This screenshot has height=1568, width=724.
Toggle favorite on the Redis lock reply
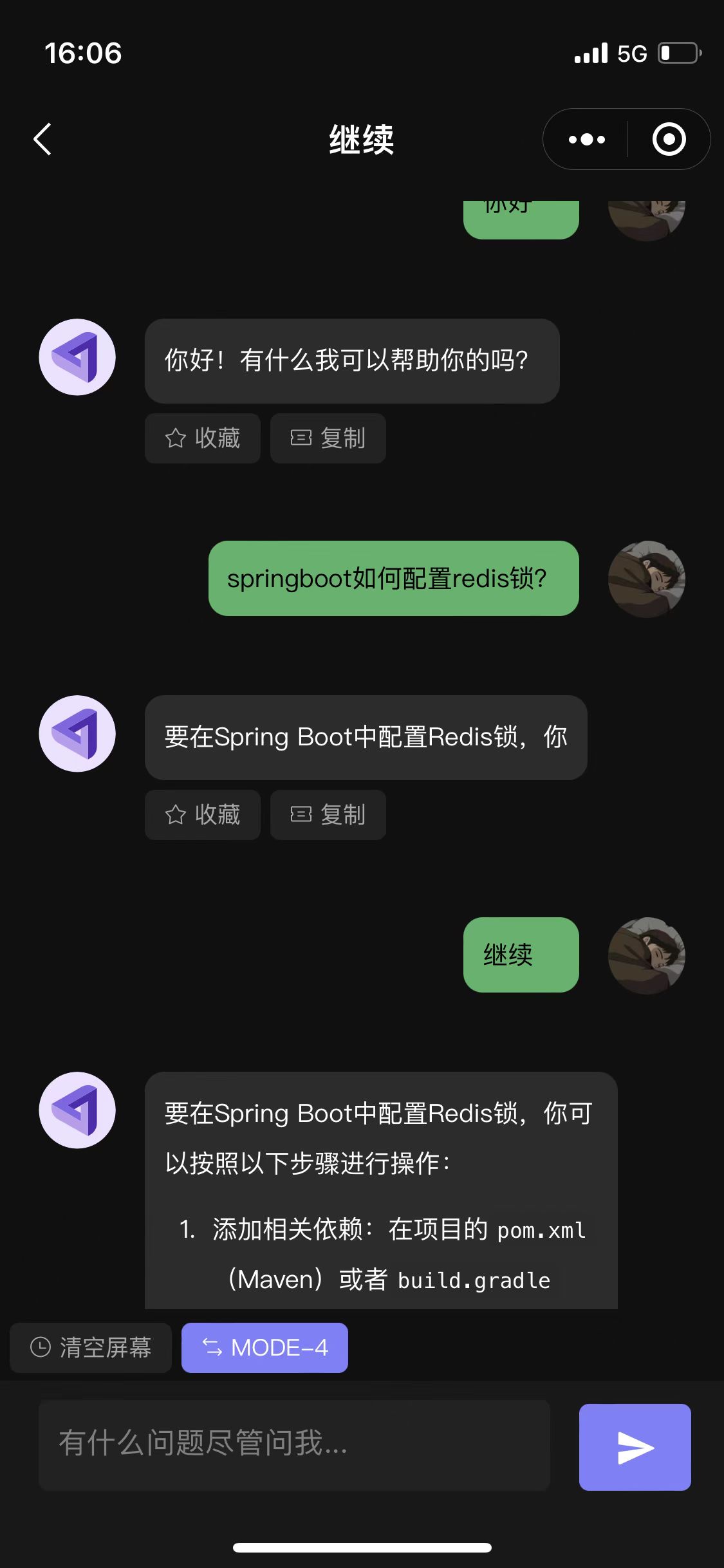point(202,814)
